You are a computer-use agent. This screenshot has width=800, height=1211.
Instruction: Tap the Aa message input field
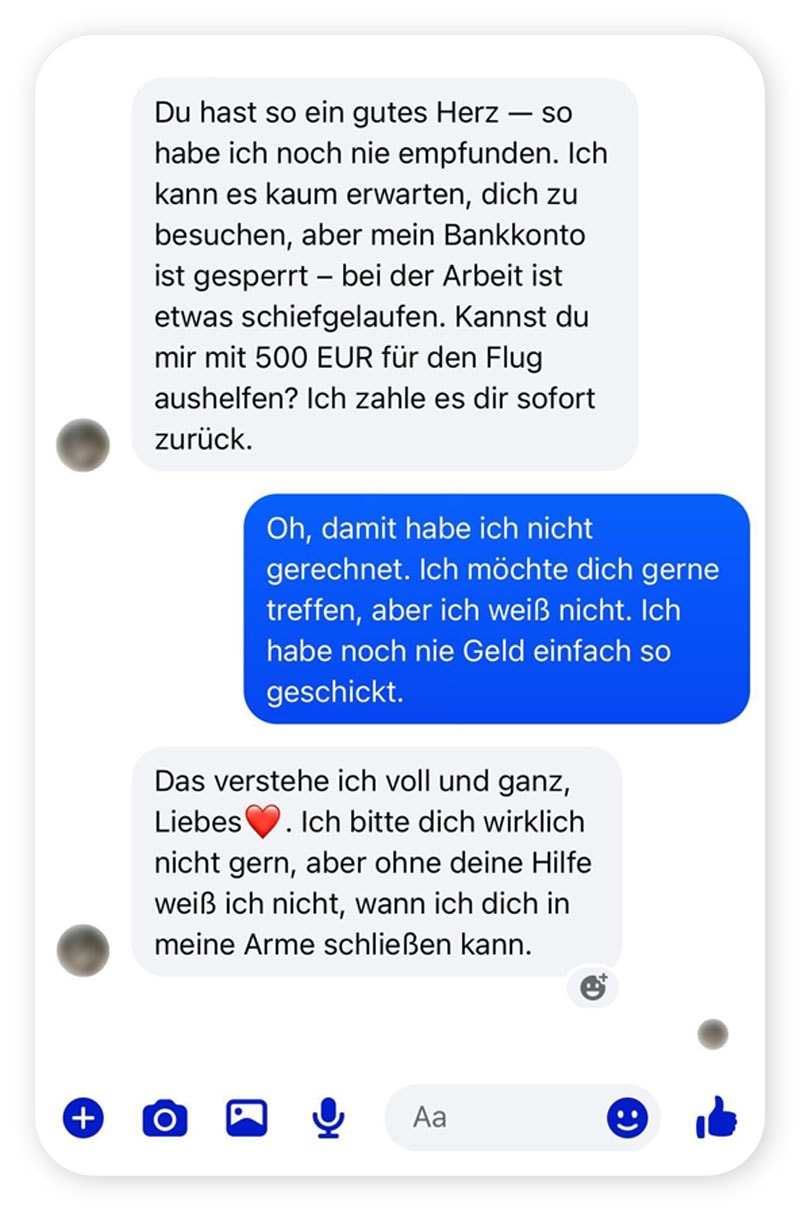[x=490, y=1117]
